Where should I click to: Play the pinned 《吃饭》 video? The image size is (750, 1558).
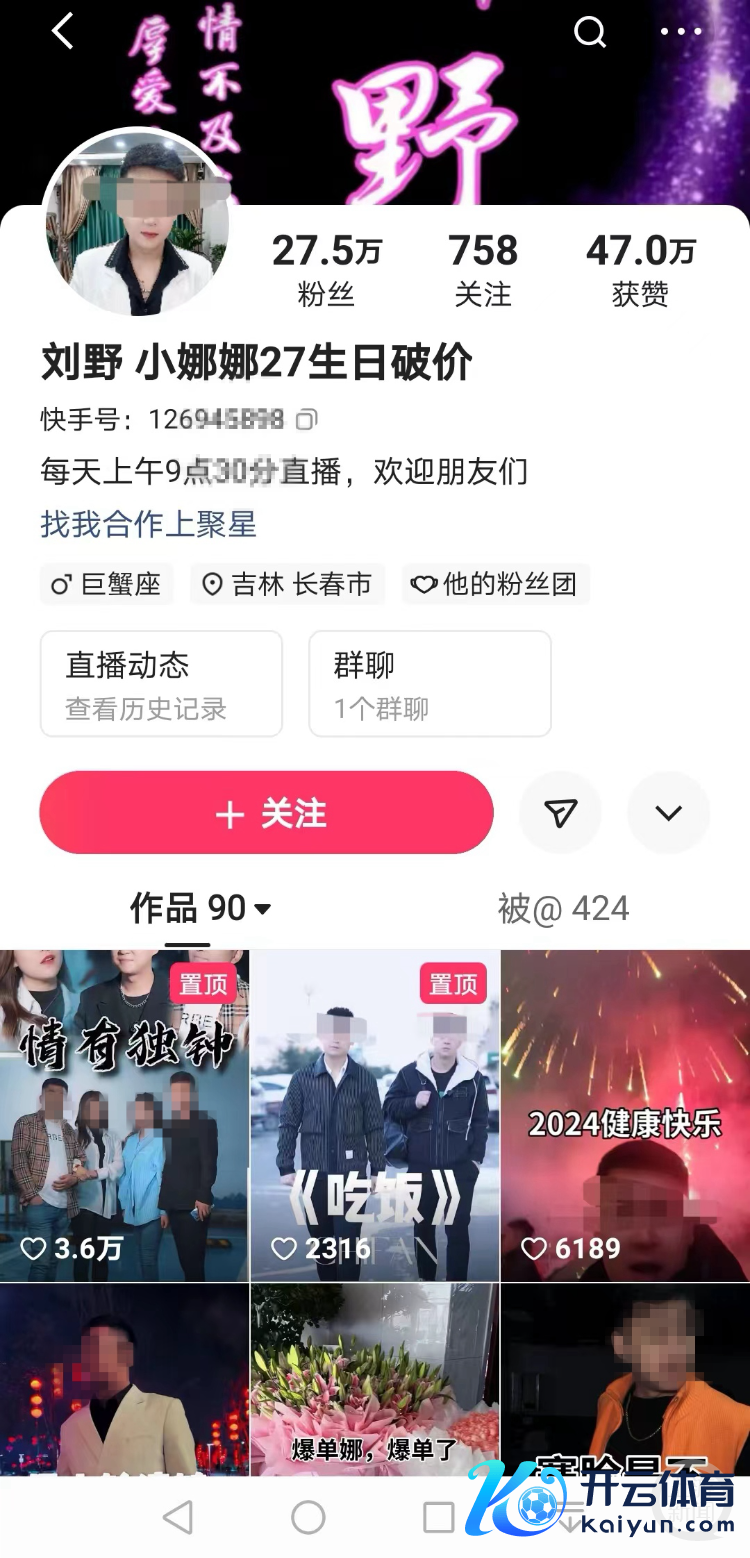(375, 1115)
